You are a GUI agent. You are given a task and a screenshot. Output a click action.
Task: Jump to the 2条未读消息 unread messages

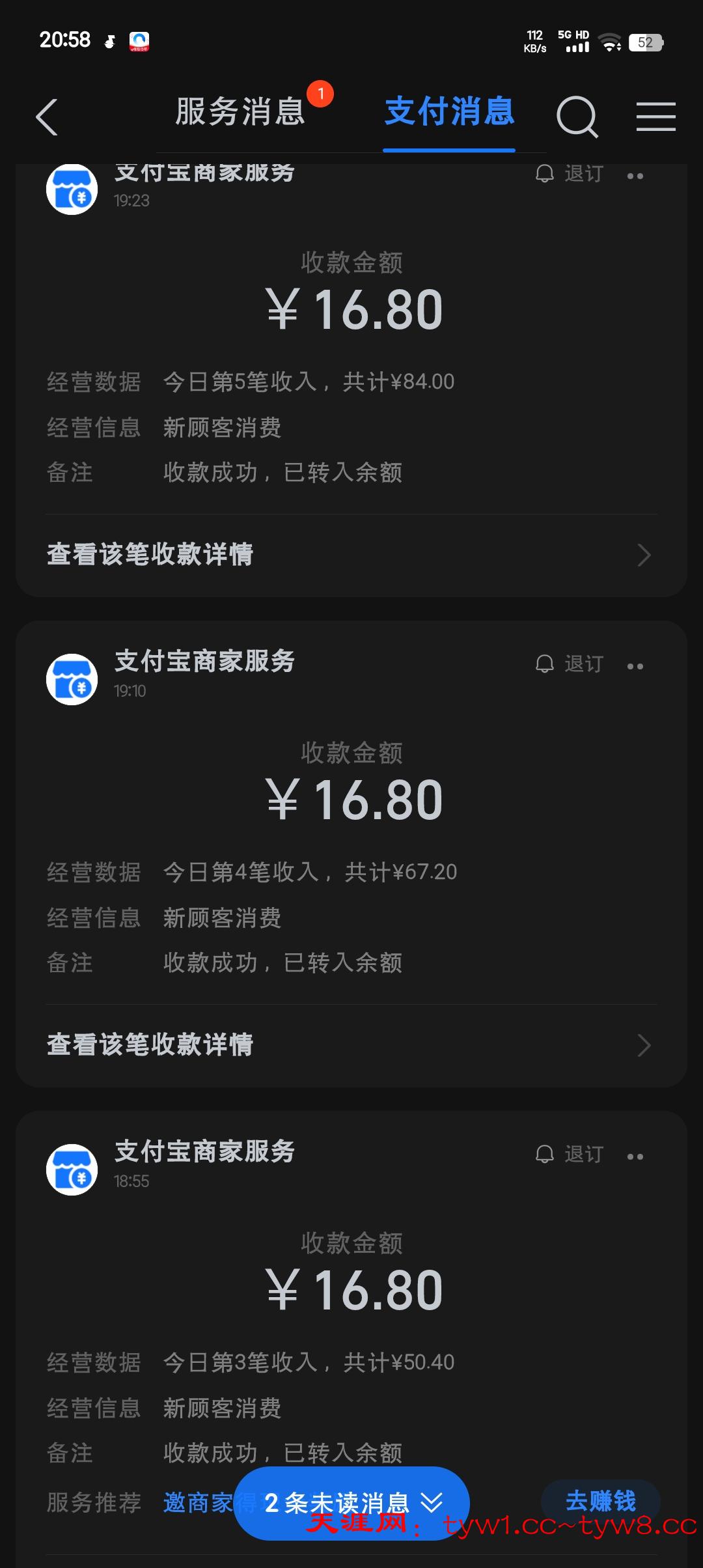(x=351, y=1503)
